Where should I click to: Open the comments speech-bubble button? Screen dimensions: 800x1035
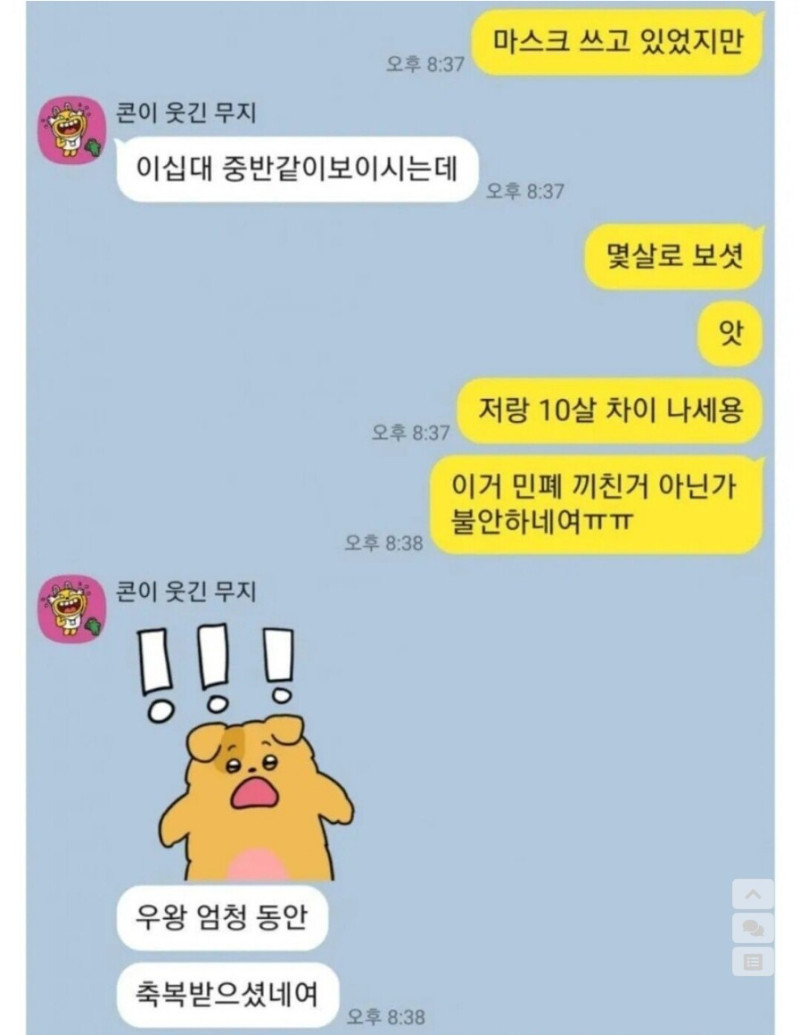(x=752, y=928)
